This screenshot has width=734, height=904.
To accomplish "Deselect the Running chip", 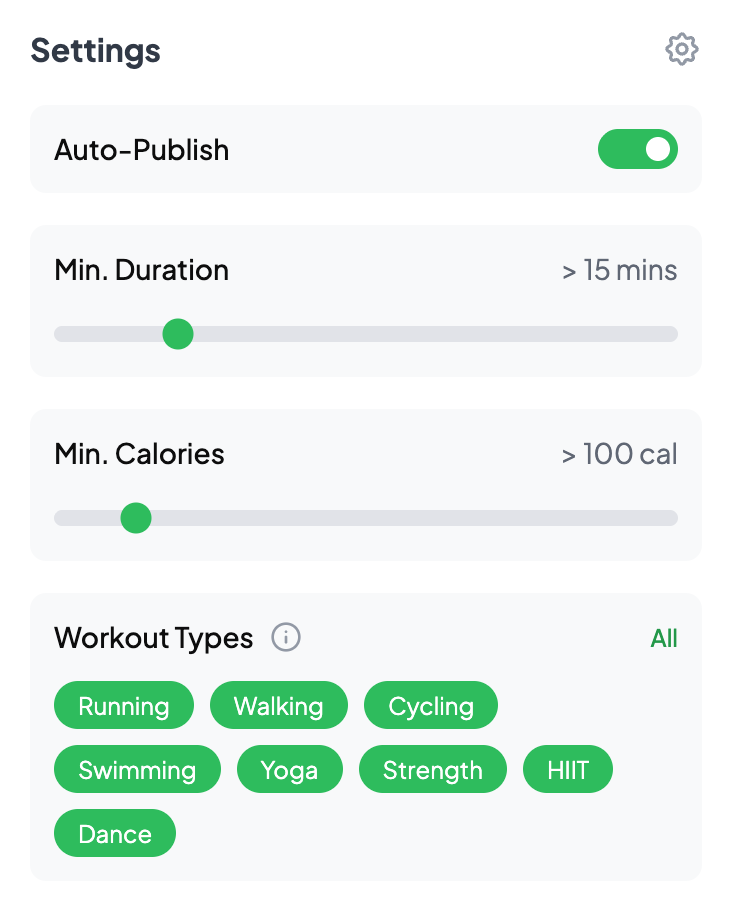I will tap(124, 706).
